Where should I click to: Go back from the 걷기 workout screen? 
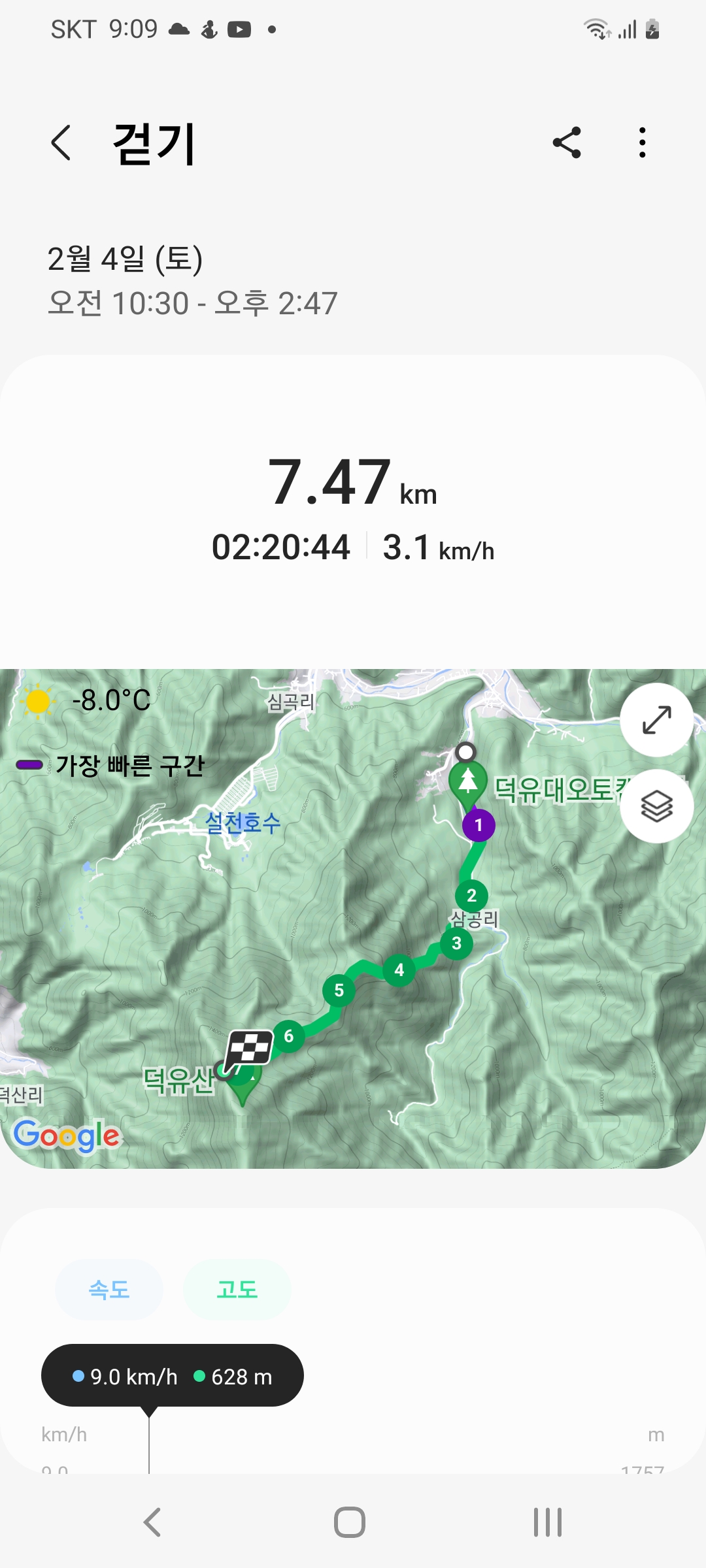pyautogui.click(x=61, y=143)
